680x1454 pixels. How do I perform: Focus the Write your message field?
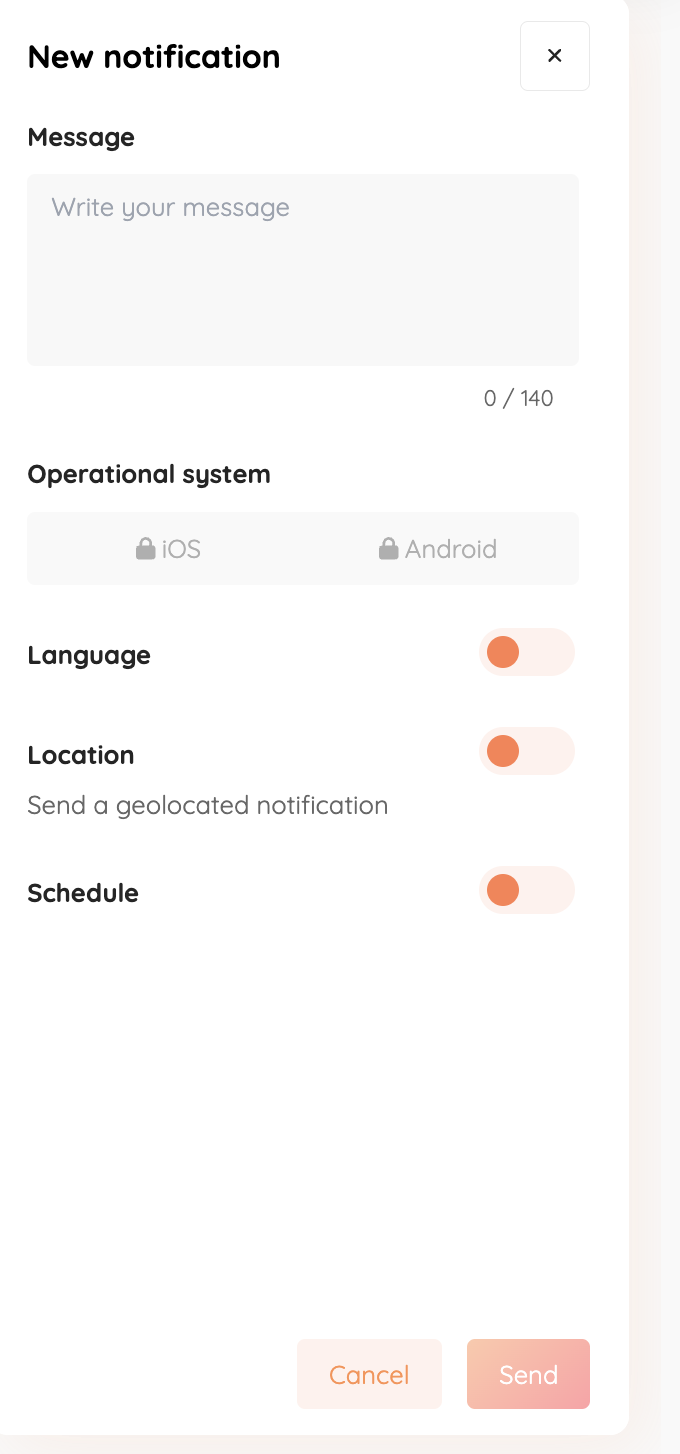302,270
